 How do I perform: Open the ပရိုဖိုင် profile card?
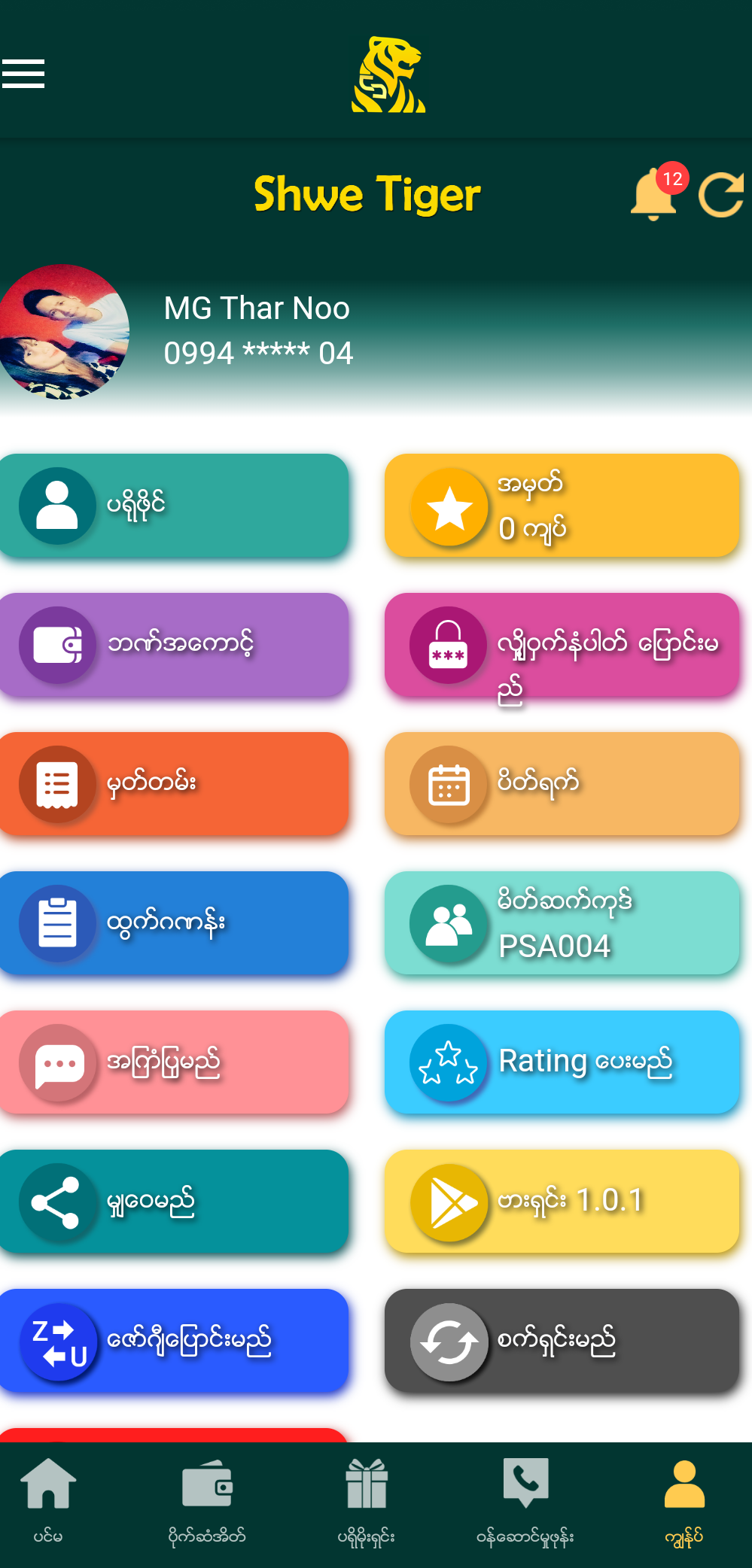coord(174,506)
